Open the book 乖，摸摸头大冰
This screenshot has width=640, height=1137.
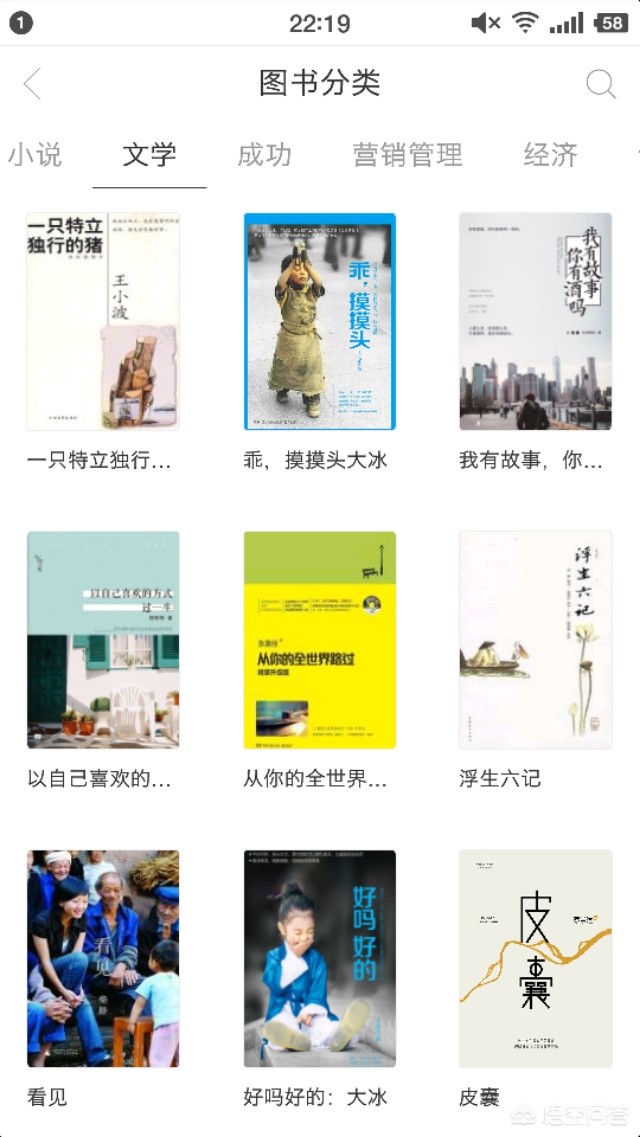point(319,321)
